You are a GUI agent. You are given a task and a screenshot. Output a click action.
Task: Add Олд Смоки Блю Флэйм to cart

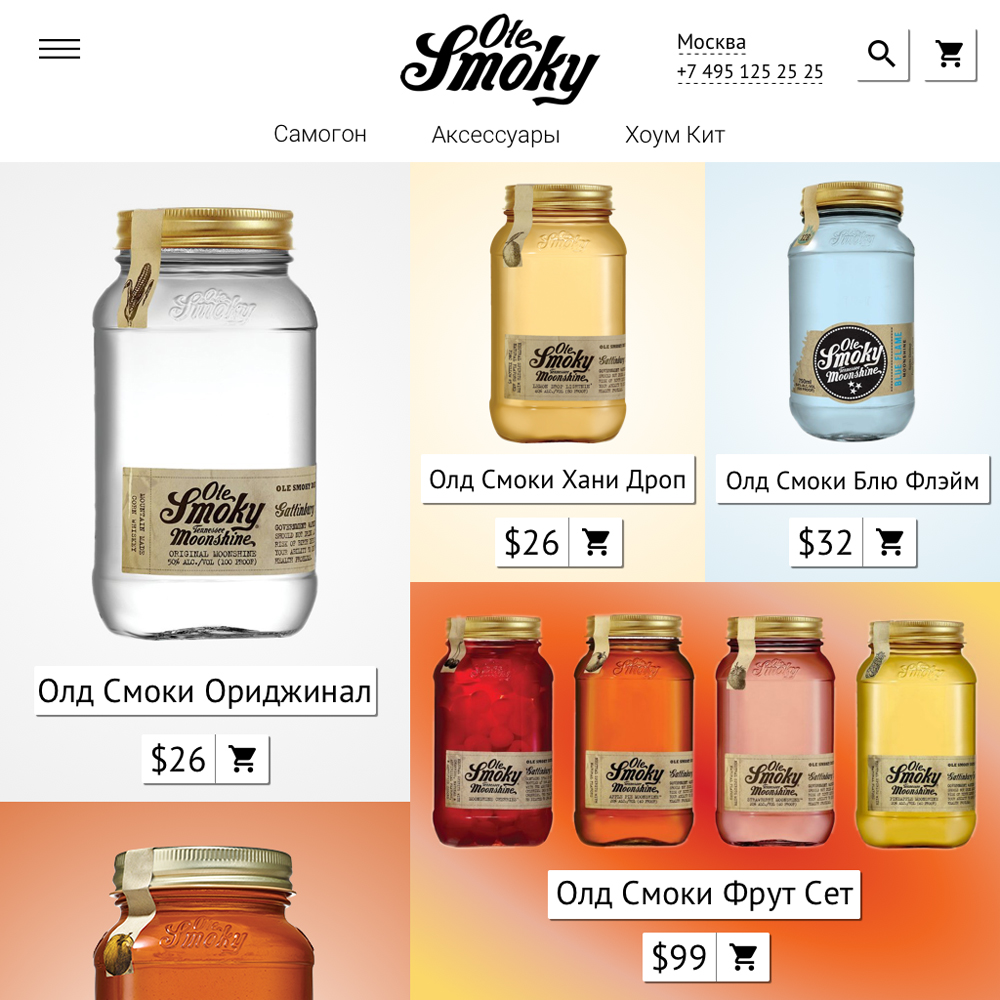(889, 542)
